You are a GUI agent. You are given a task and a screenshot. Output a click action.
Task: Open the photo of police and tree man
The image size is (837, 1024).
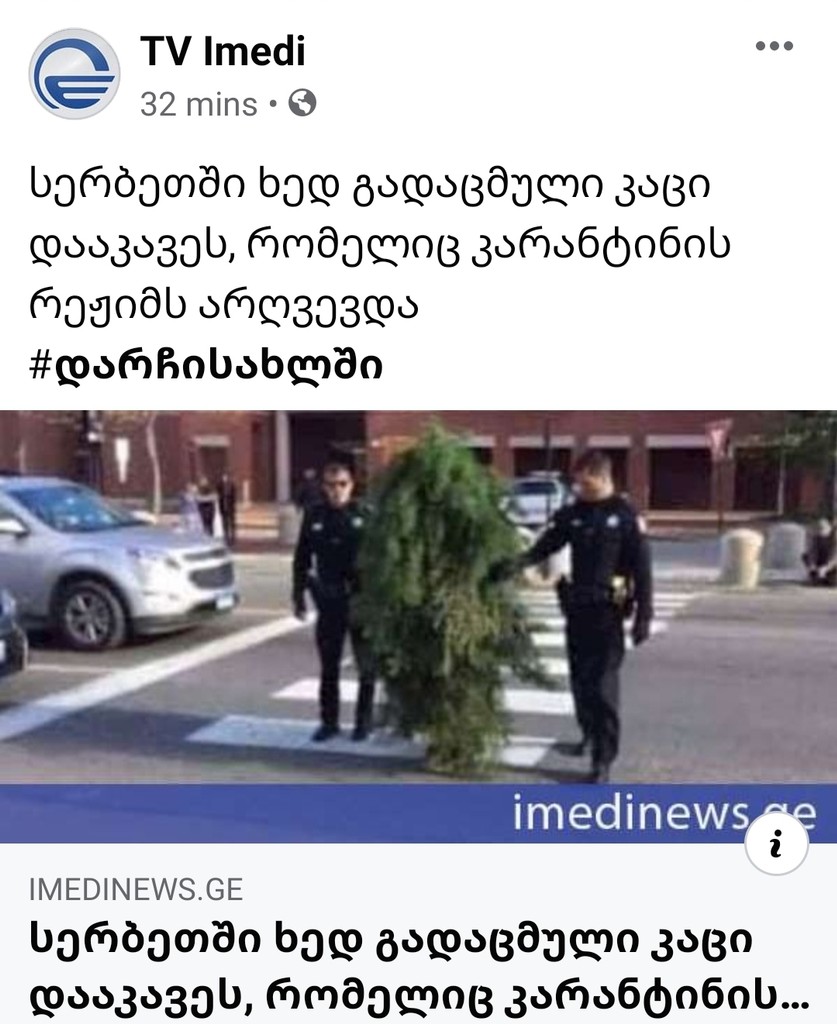(x=418, y=600)
